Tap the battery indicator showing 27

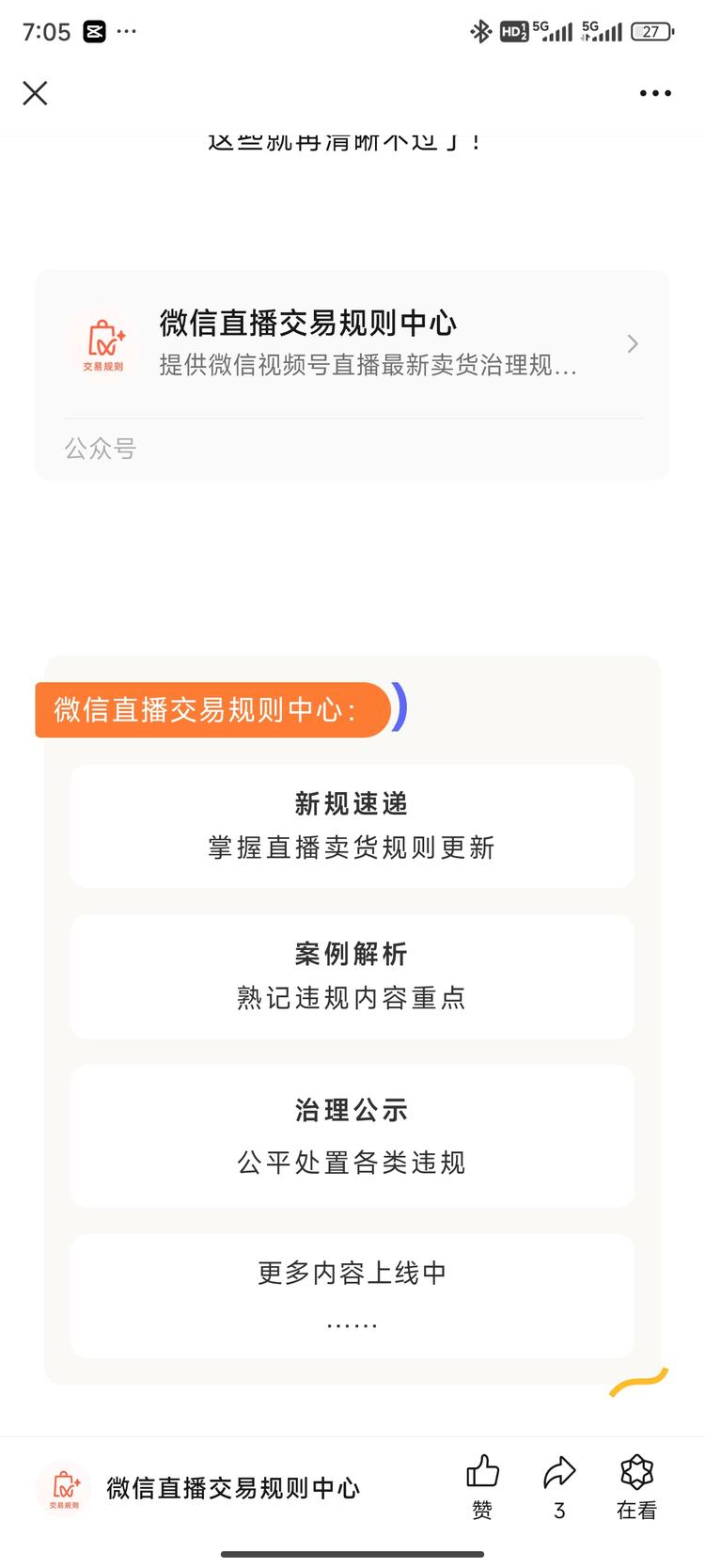point(650,31)
